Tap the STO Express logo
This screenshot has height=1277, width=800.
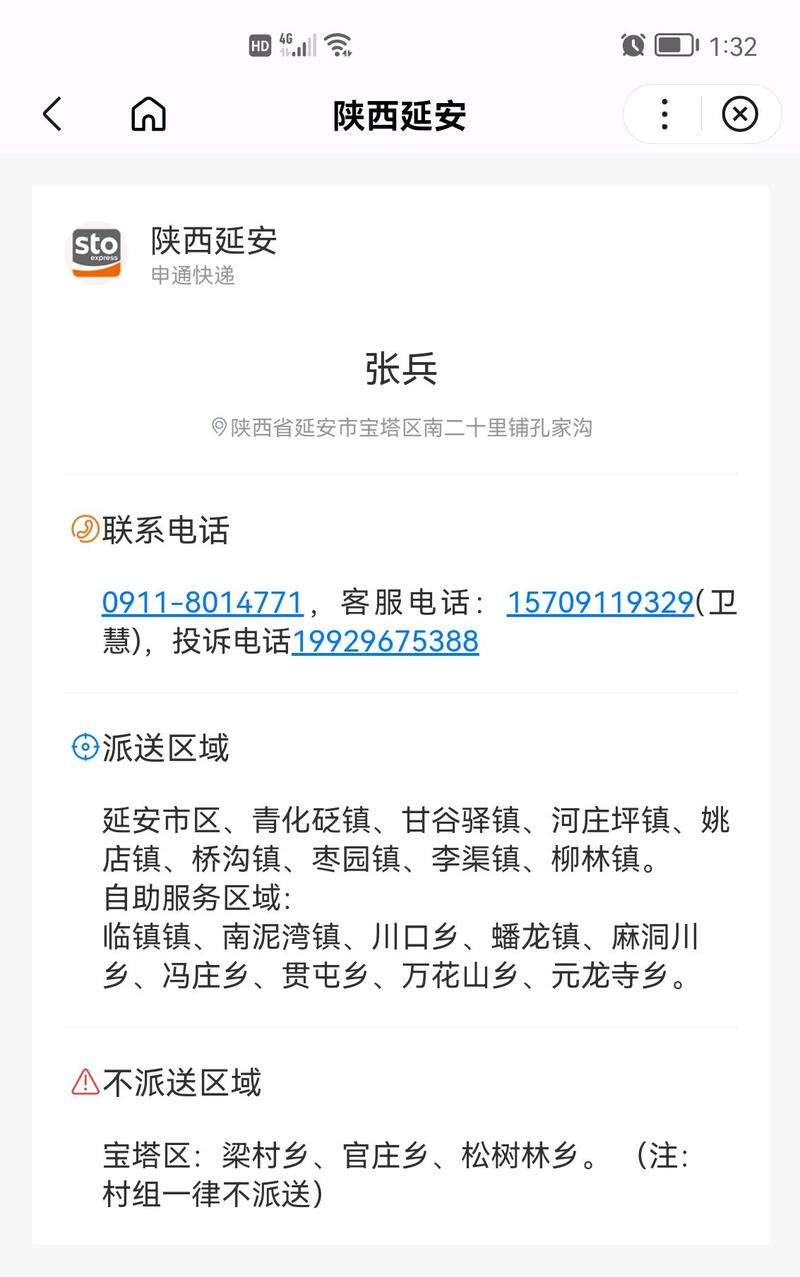click(x=95, y=252)
